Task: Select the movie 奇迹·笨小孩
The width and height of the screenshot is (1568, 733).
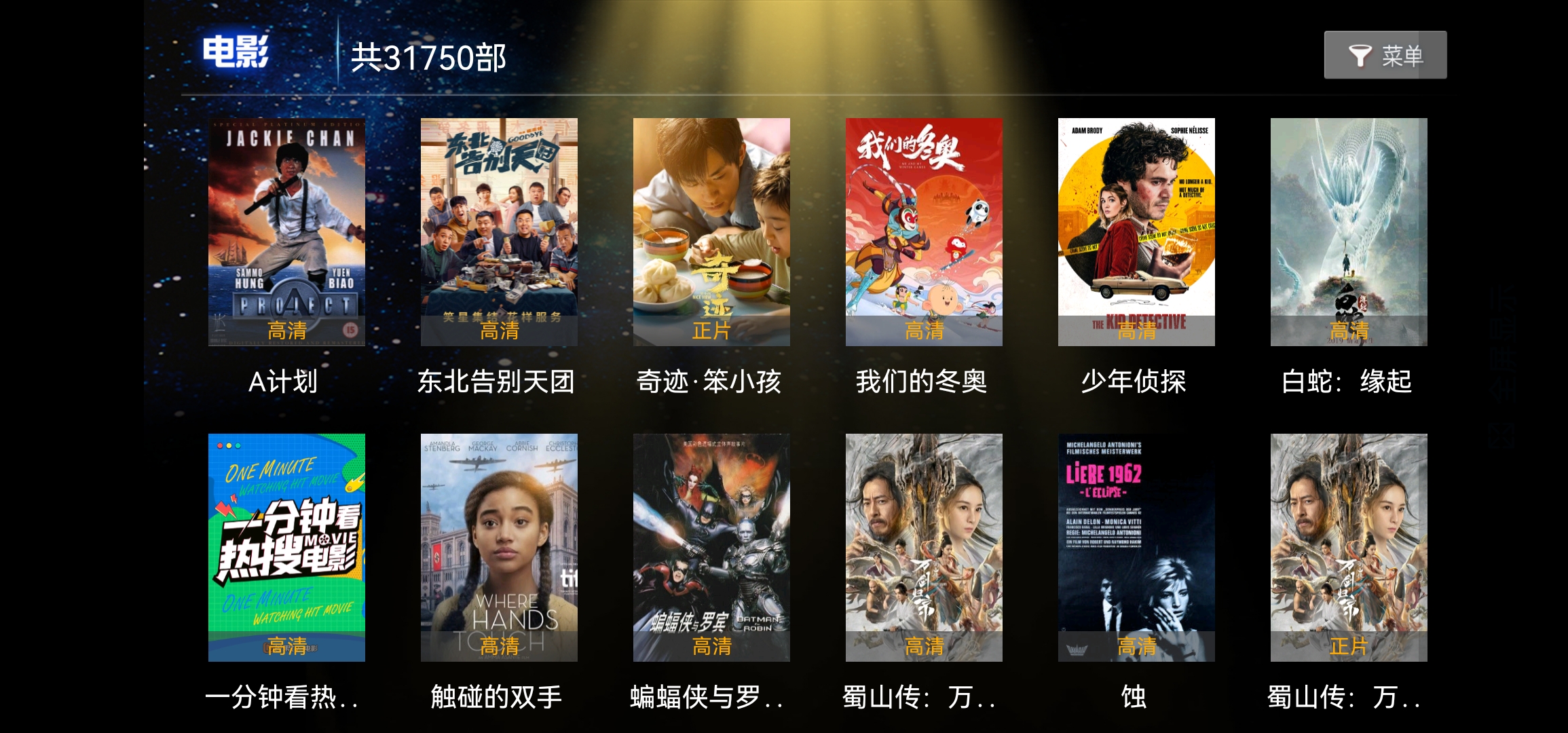Action: (711, 232)
